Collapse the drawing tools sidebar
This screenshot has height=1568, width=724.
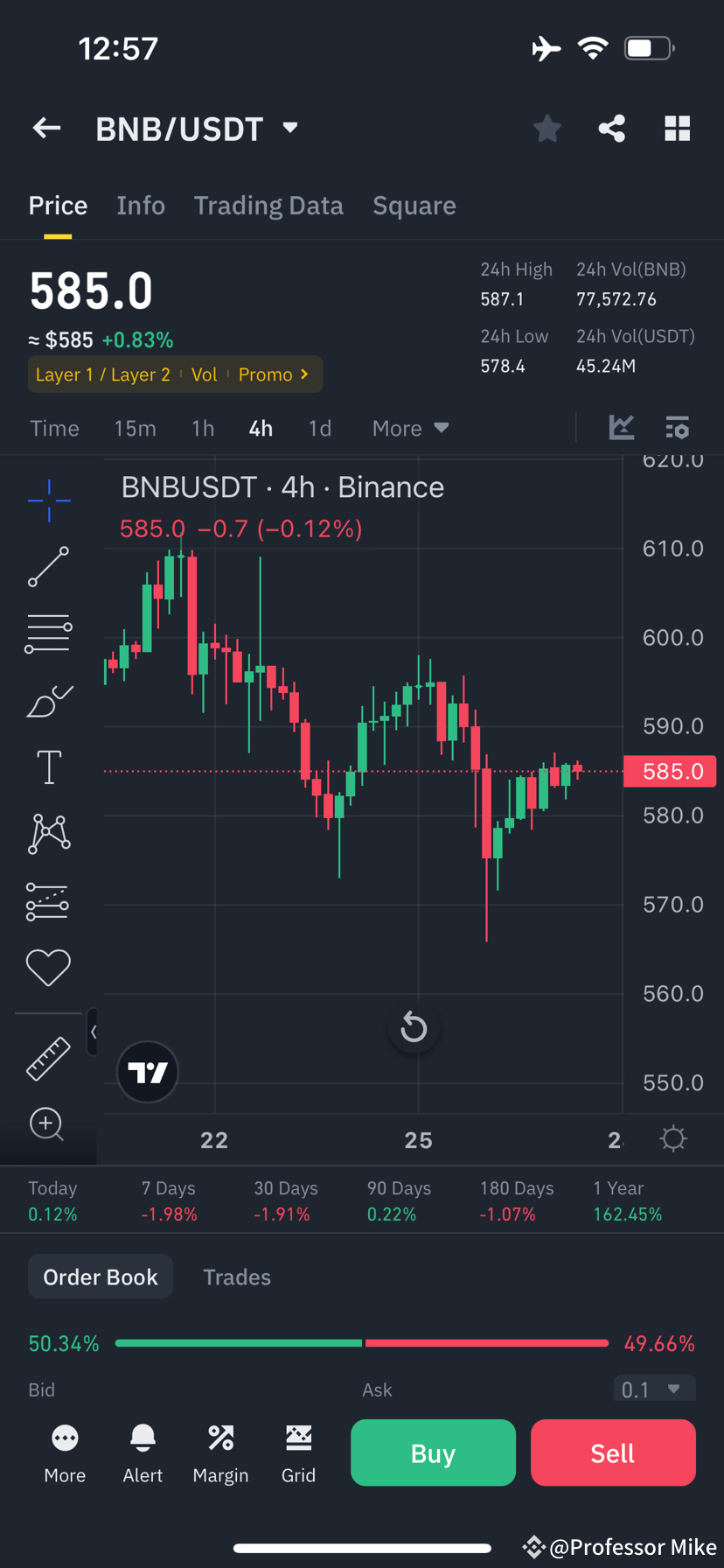tap(94, 1032)
